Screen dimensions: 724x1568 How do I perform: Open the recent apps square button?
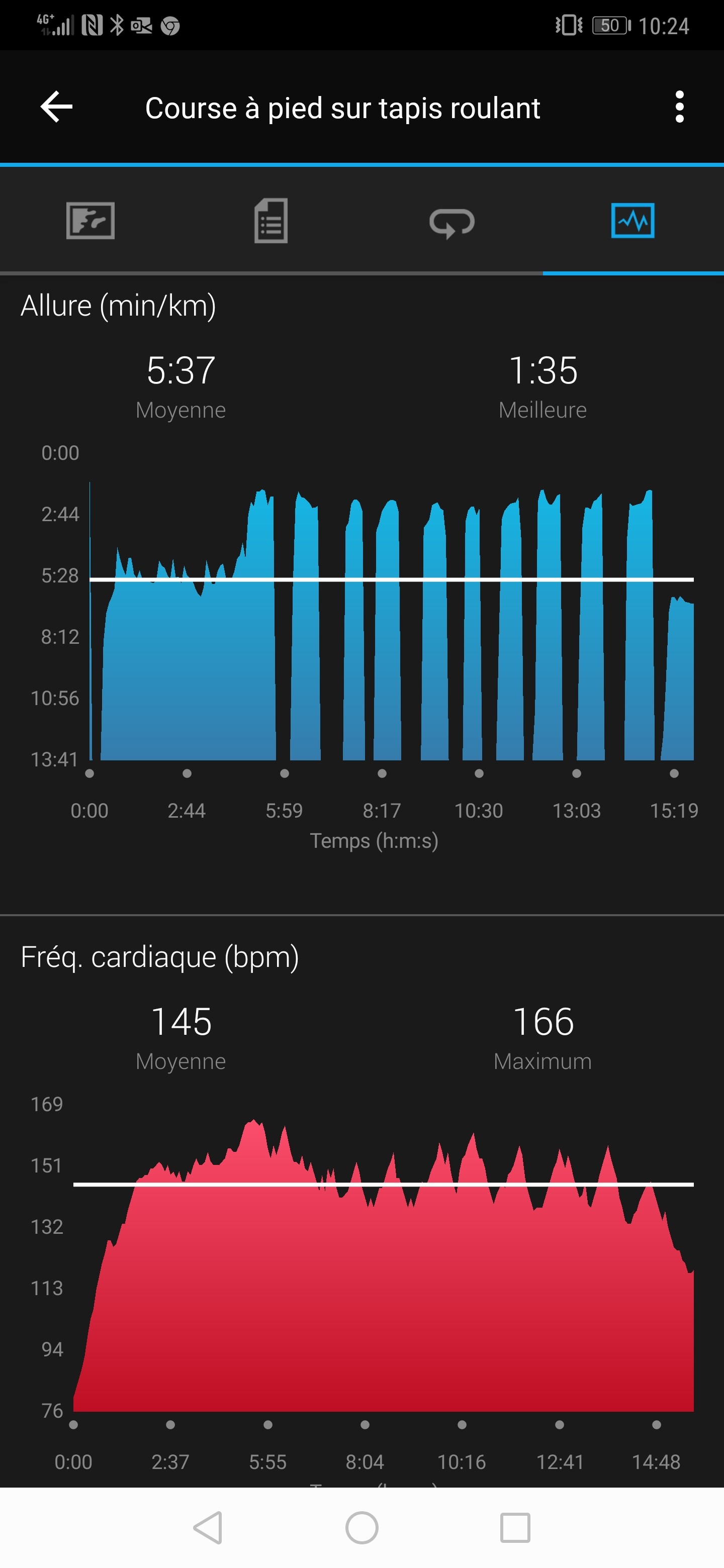point(515,1528)
